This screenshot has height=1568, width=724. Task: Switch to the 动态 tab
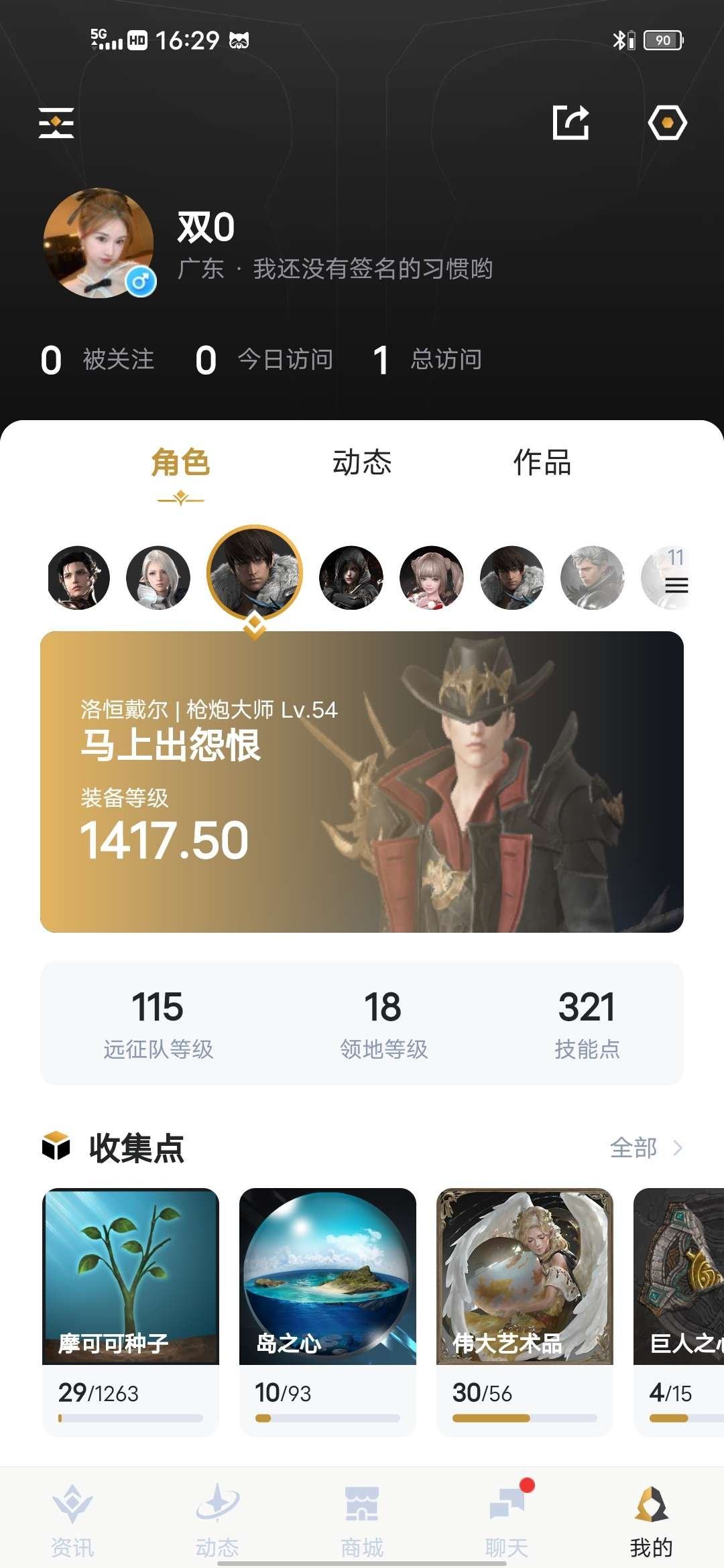362,464
